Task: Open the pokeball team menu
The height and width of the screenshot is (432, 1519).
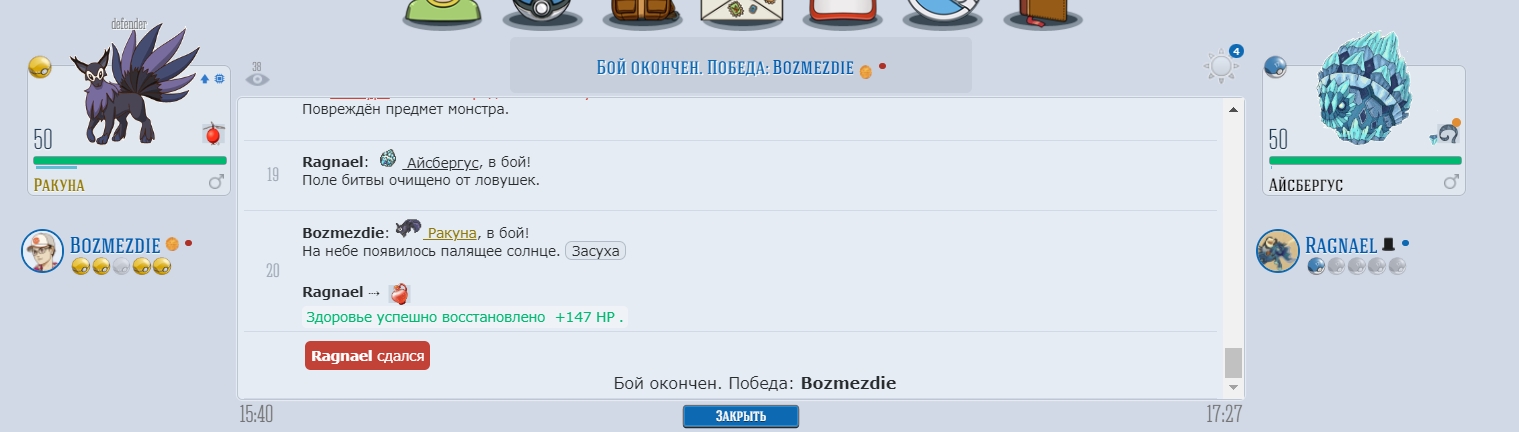Action: [541, 12]
